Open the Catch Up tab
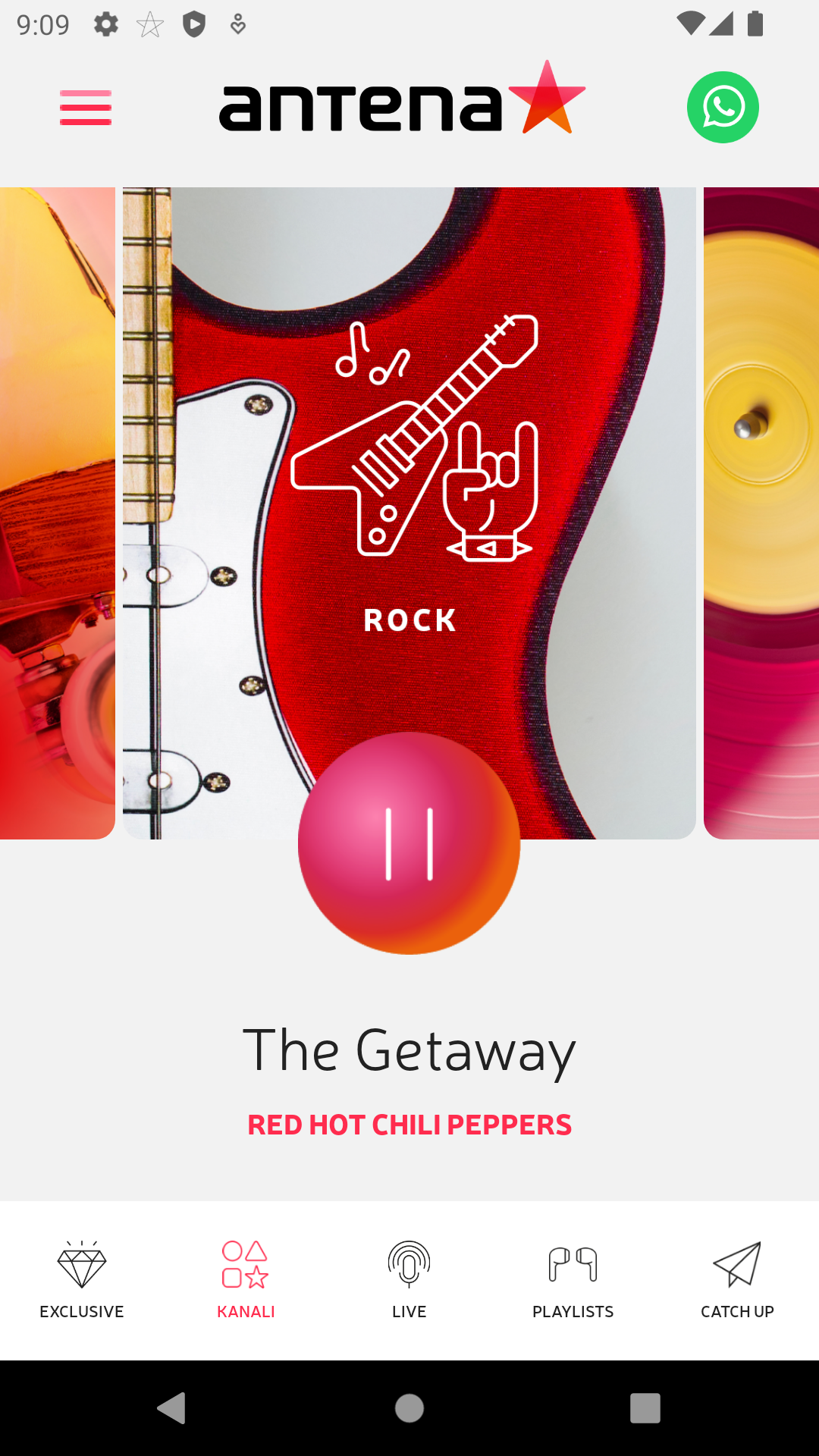 tap(737, 1280)
